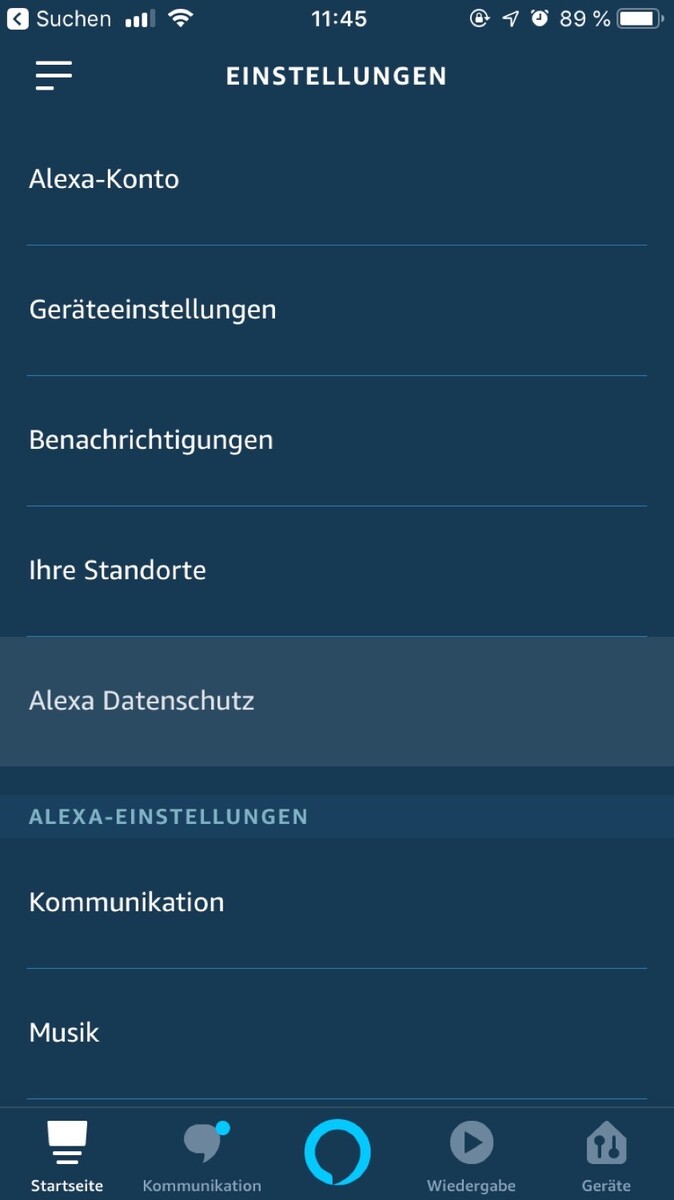The height and width of the screenshot is (1200, 674).
Task: Open Alexa-Konto settings
Action: 336,180
